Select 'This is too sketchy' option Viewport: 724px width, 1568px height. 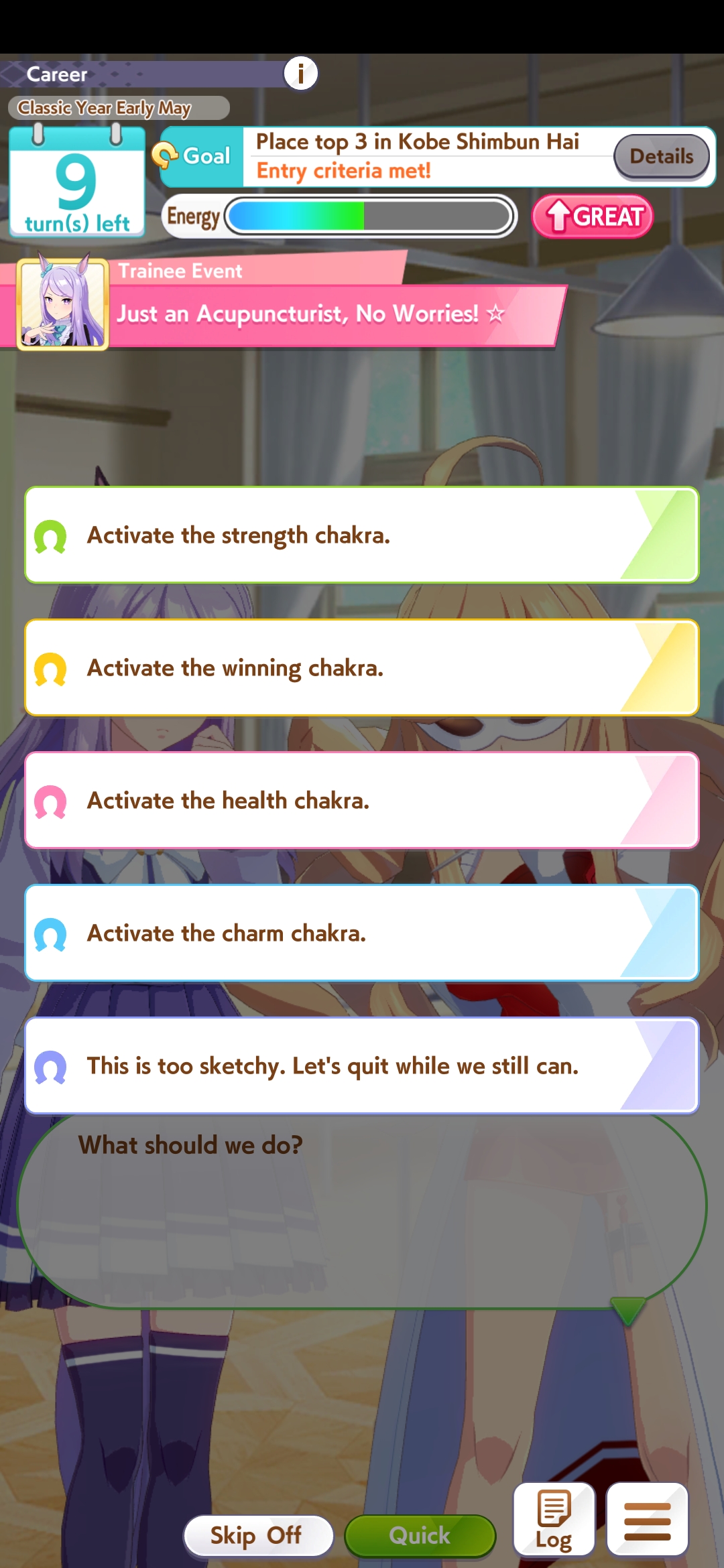click(x=362, y=1066)
